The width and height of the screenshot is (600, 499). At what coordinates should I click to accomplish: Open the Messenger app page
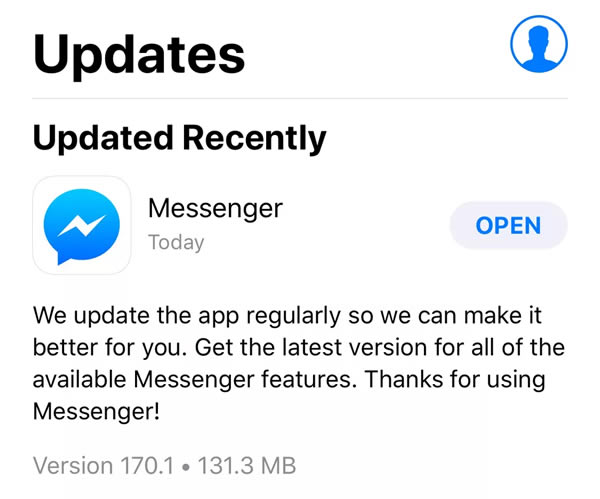(83, 225)
